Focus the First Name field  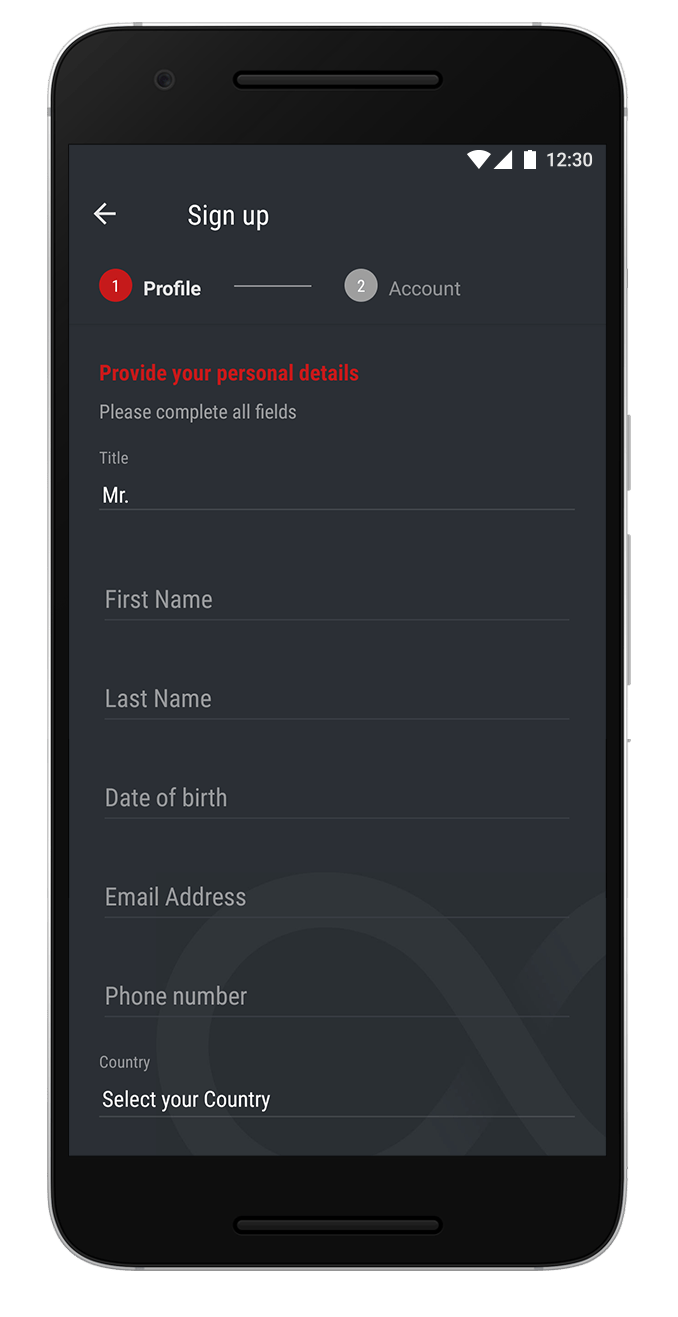tap(336, 600)
